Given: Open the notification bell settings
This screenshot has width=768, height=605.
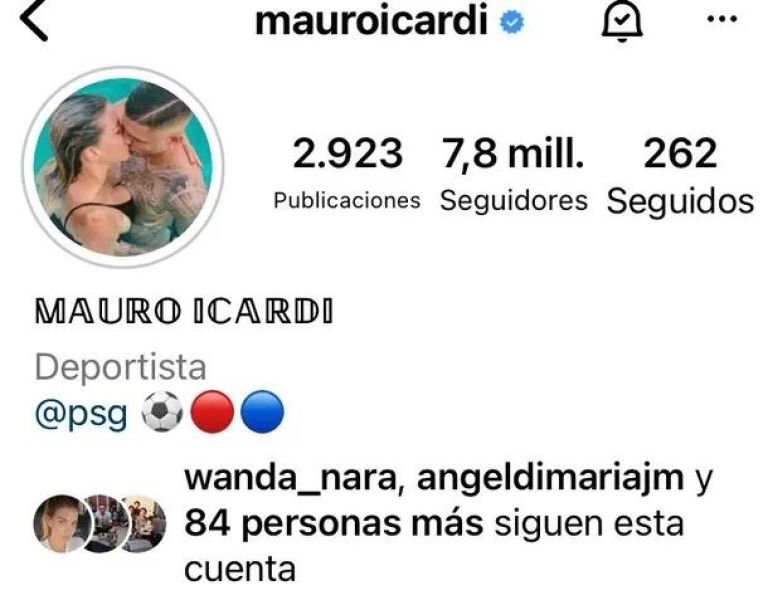Looking at the screenshot, I should click(x=622, y=21).
